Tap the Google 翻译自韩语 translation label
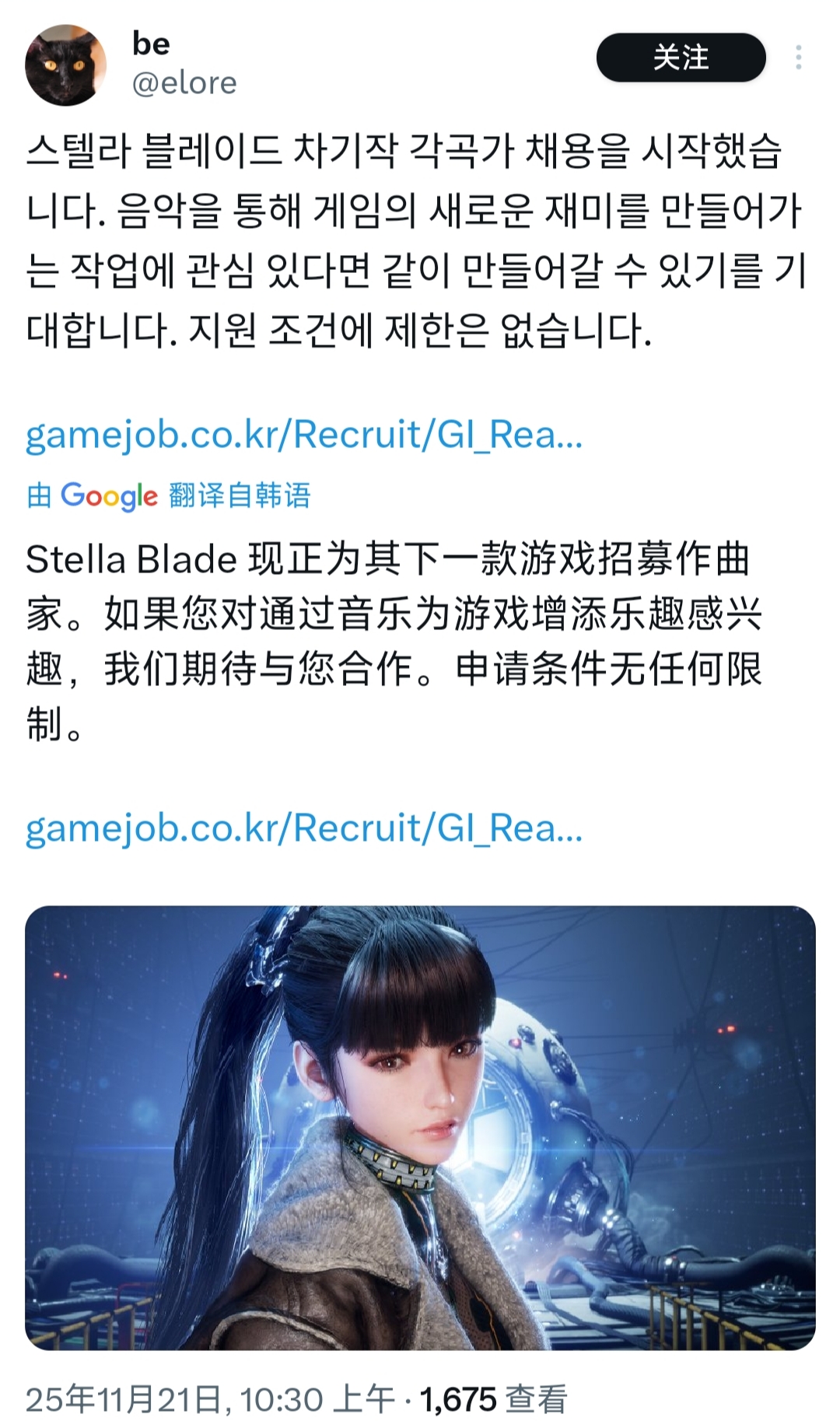 169,495
